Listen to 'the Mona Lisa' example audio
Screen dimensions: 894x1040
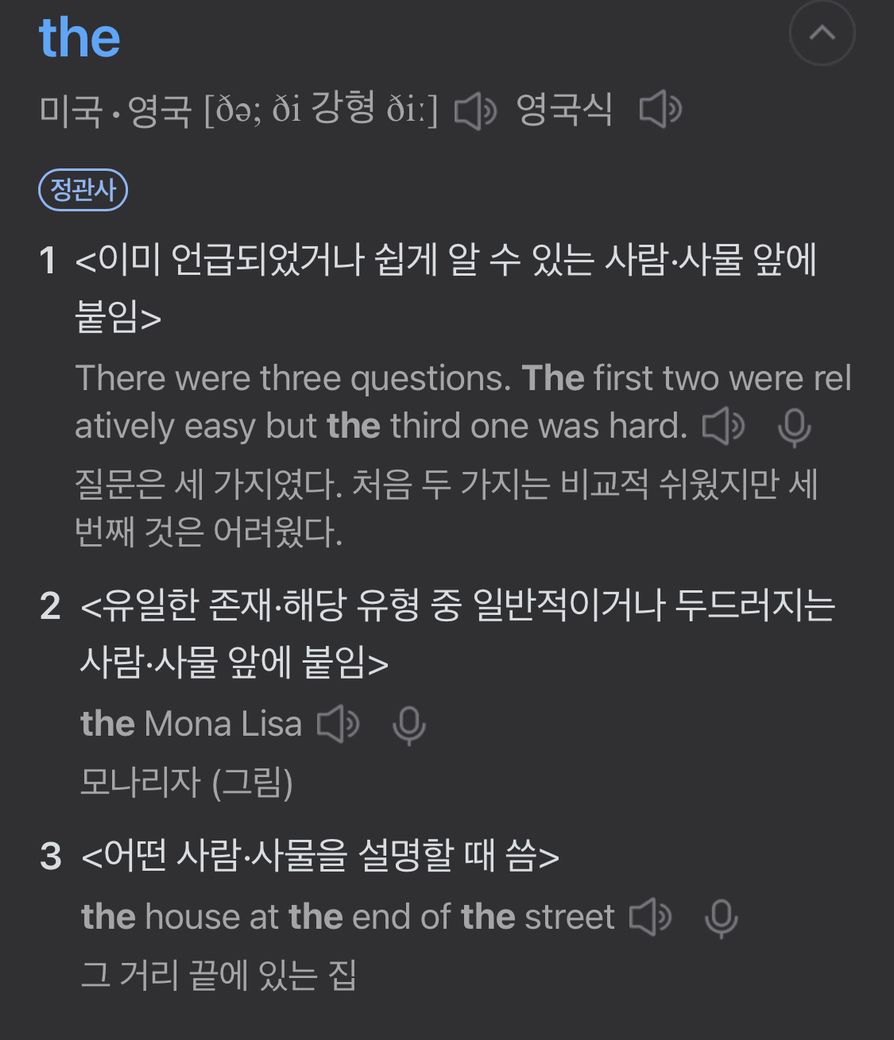click(x=338, y=725)
